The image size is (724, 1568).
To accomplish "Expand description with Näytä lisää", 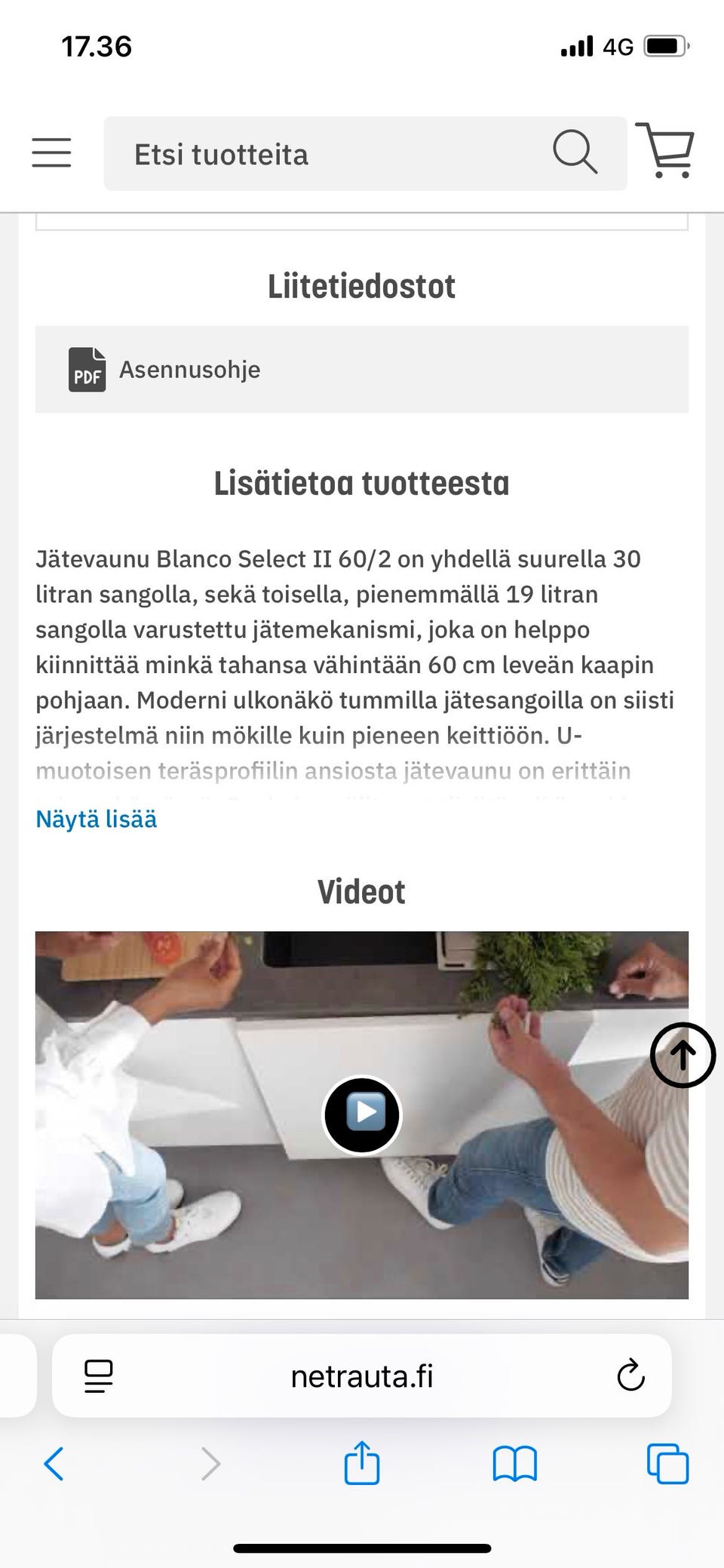I will pos(97,819).
